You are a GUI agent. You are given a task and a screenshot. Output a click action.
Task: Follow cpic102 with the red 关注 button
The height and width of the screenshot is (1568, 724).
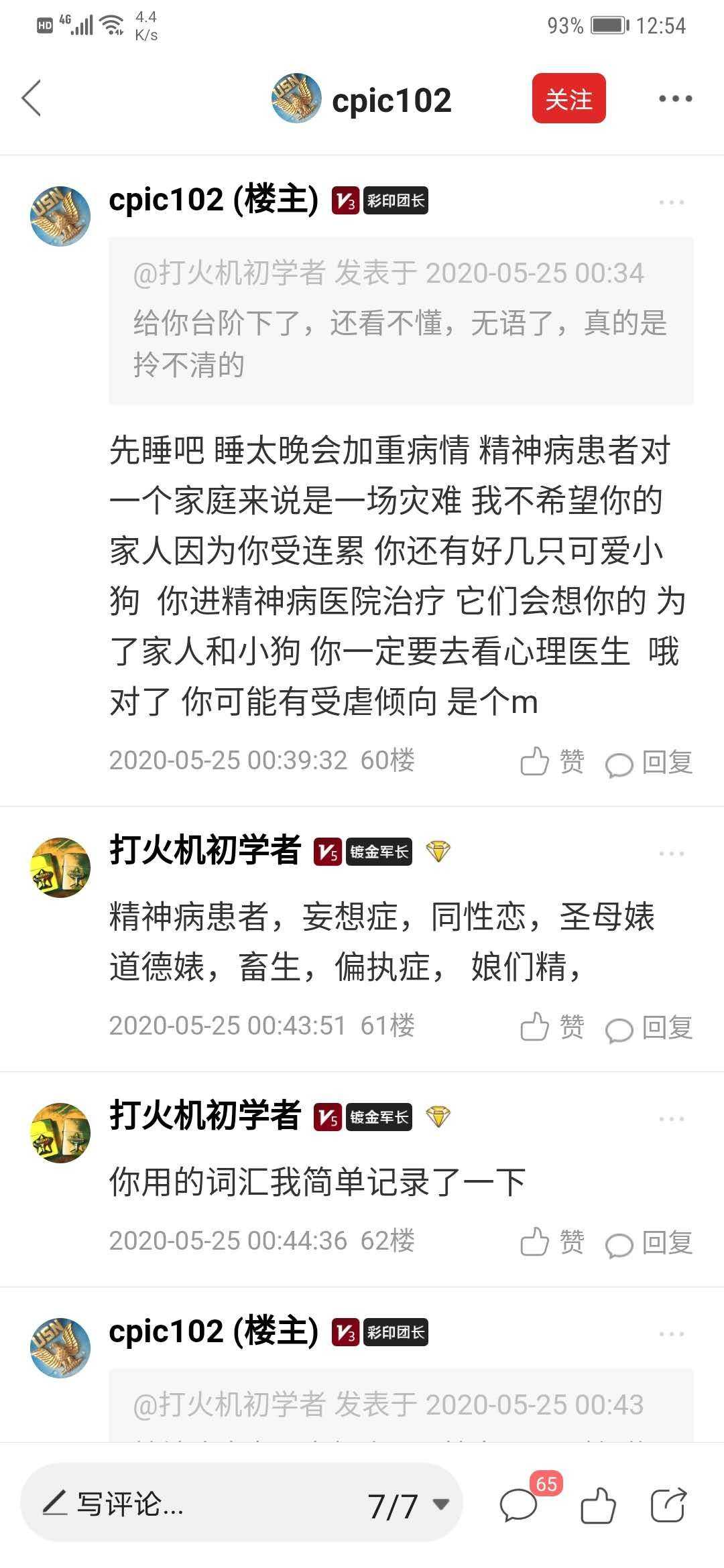tap(568, 99)
